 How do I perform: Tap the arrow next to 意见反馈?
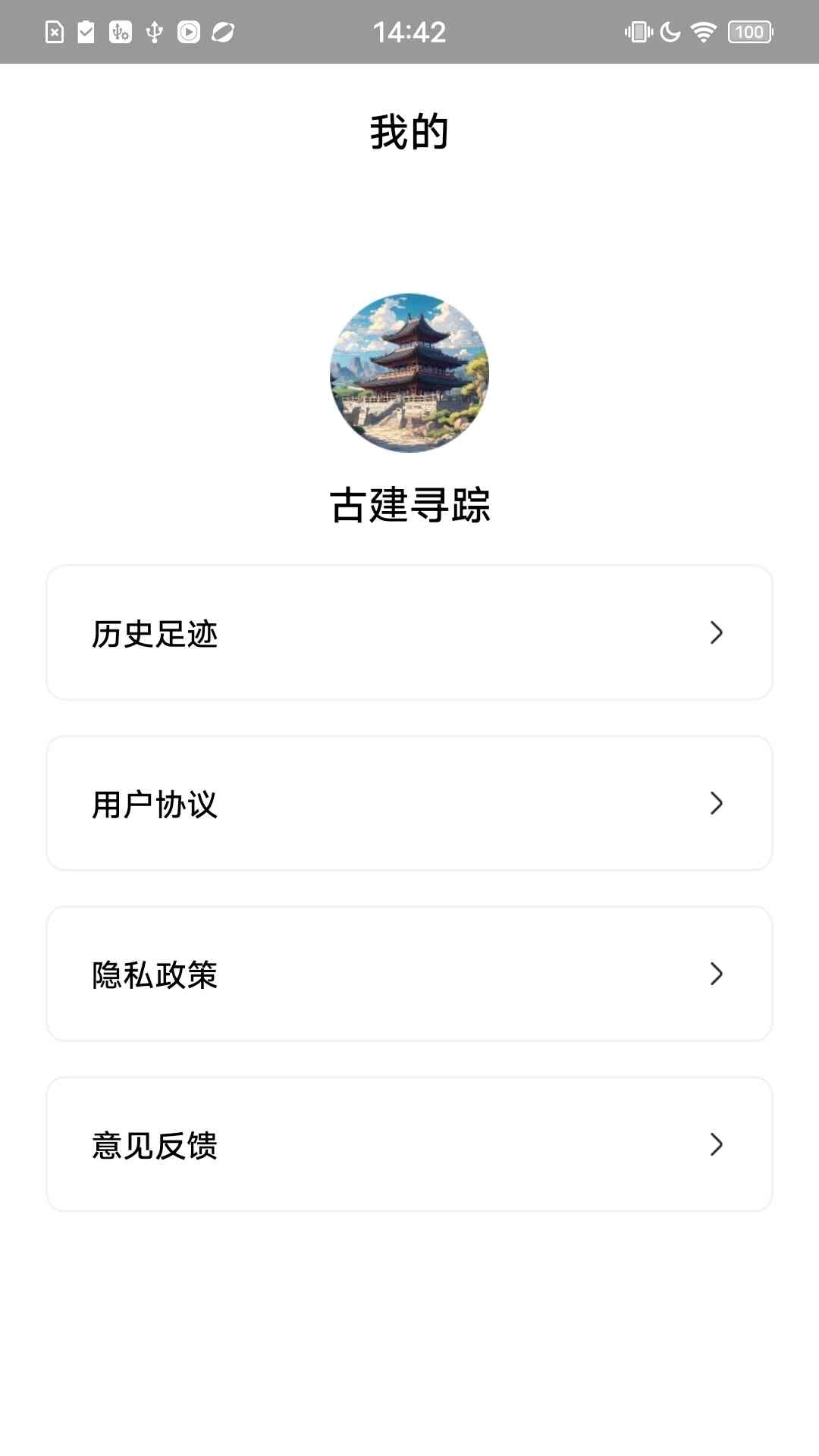coord(716,1145)
